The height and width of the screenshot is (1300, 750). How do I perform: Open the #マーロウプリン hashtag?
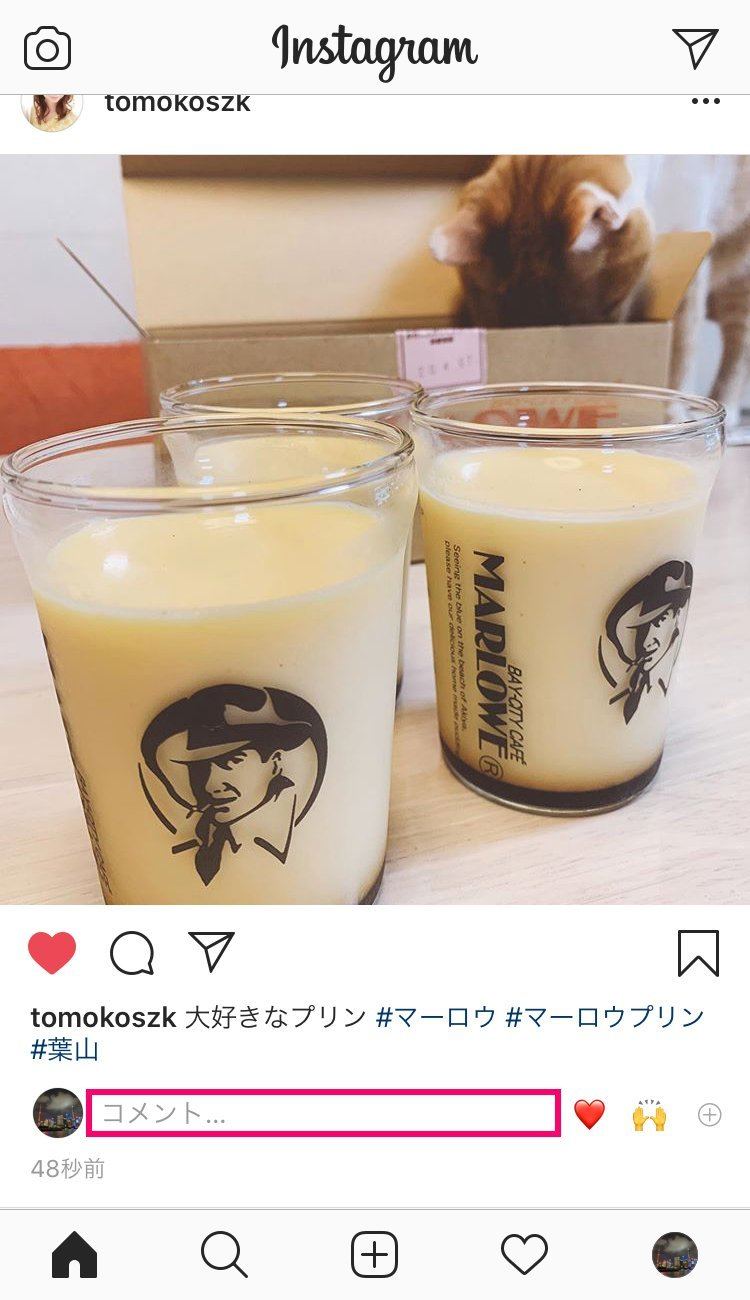click(x=605, y=1017)
